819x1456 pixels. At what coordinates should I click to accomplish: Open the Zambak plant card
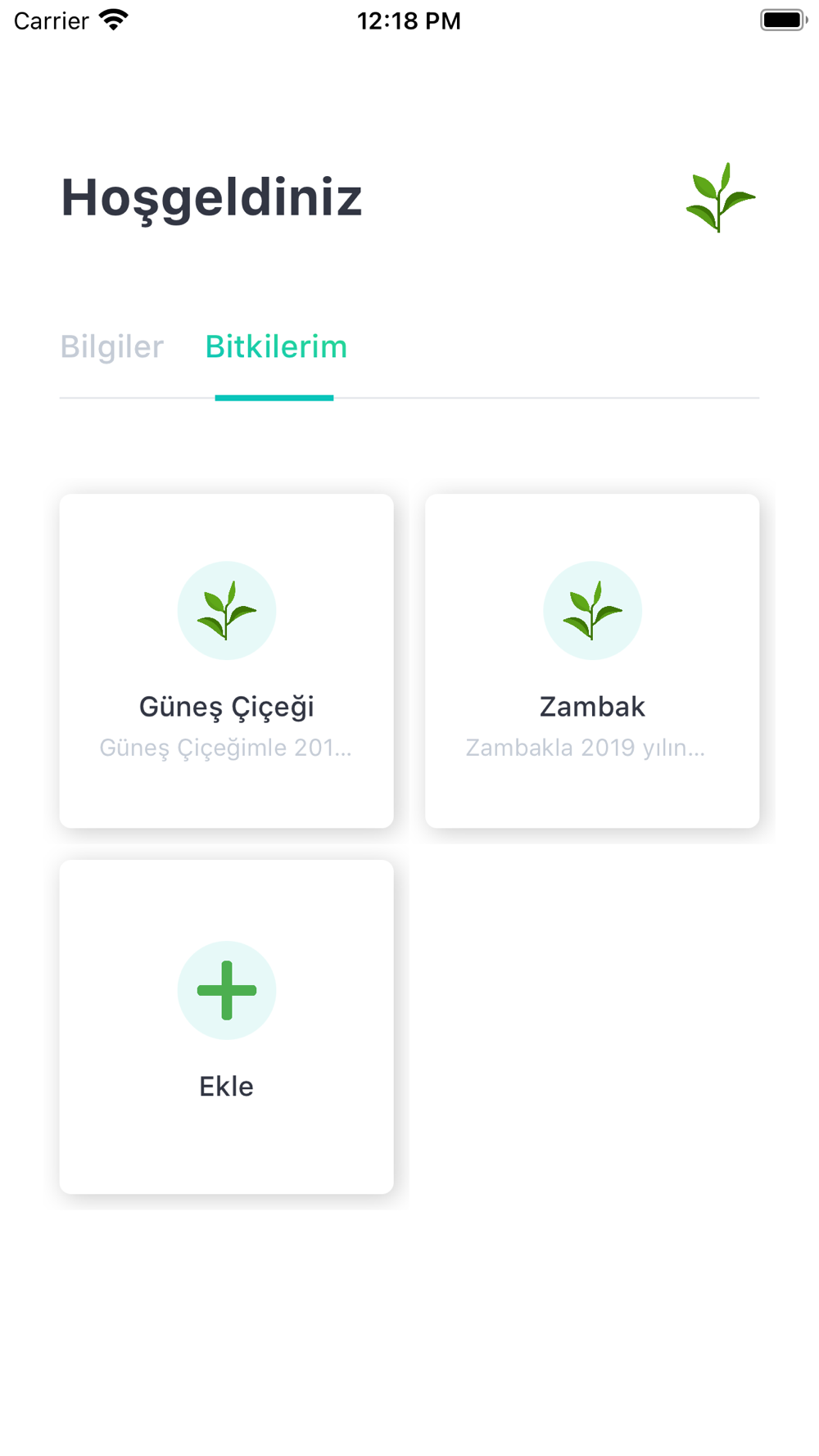[592, 661]
